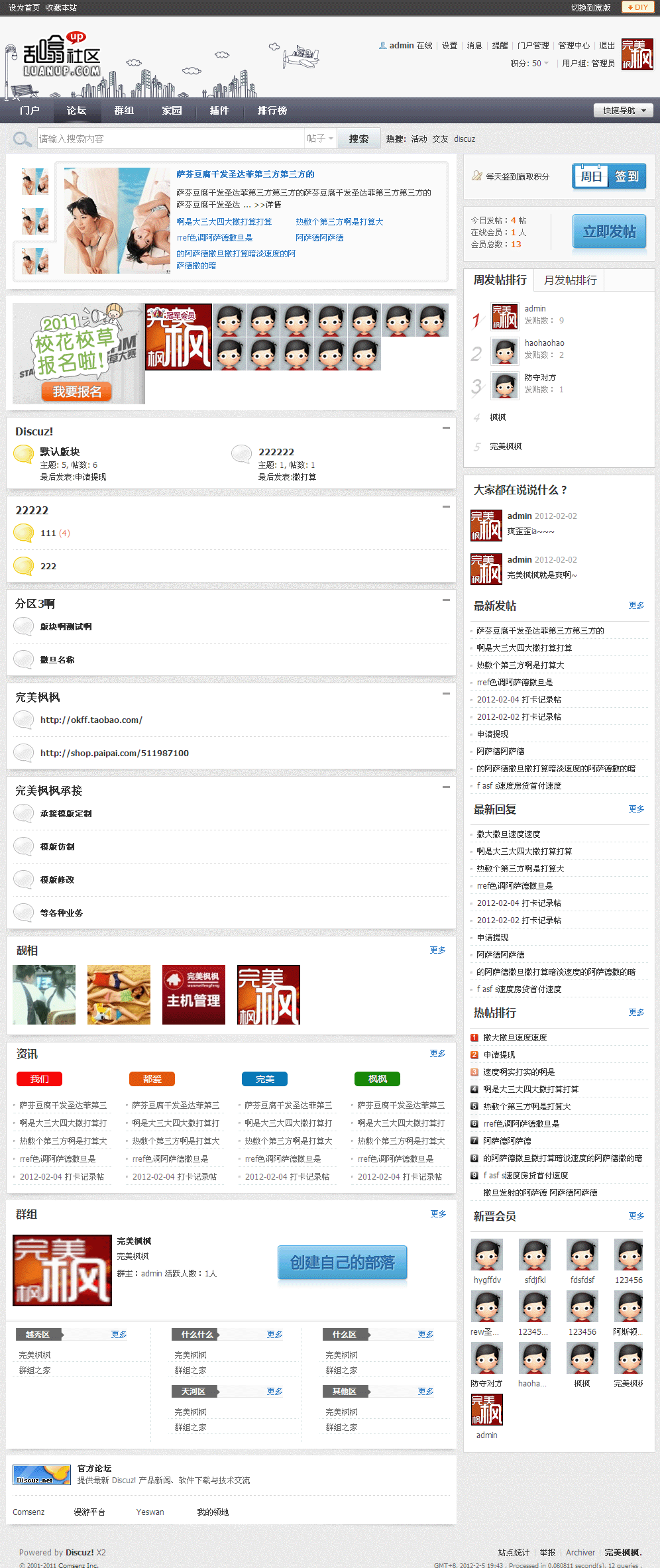Open the 帖子 search type dropdown
The height and width of the screenshot is (1568, 660).
(320, 139)
